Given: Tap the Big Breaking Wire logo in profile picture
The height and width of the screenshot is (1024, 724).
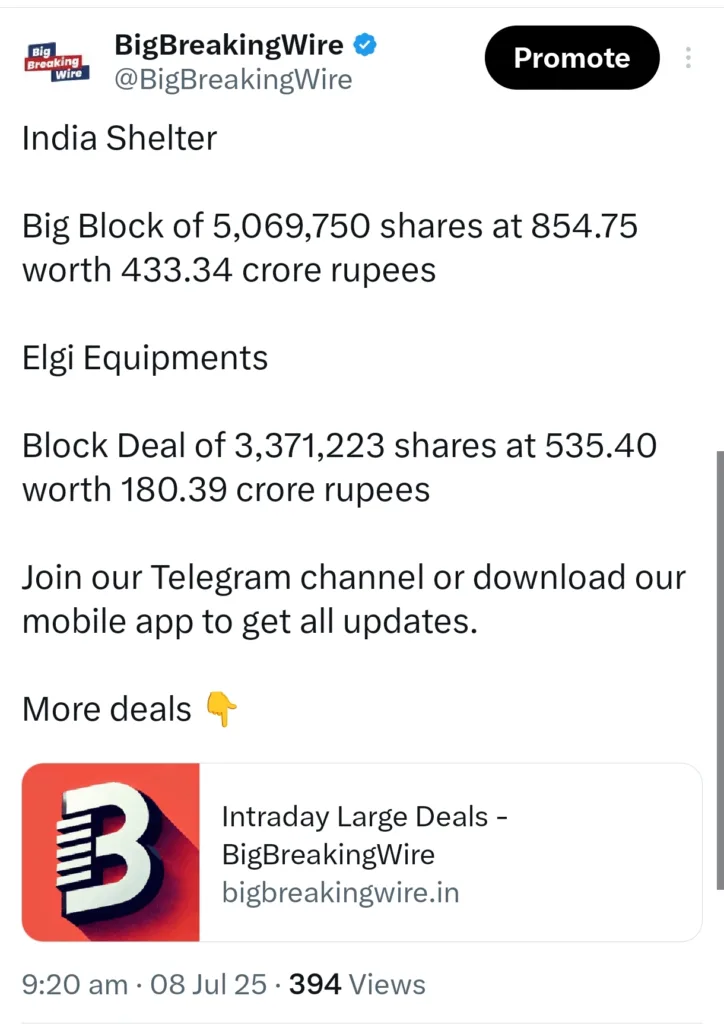Looking at the screenshot, I should tap(56, 60).
